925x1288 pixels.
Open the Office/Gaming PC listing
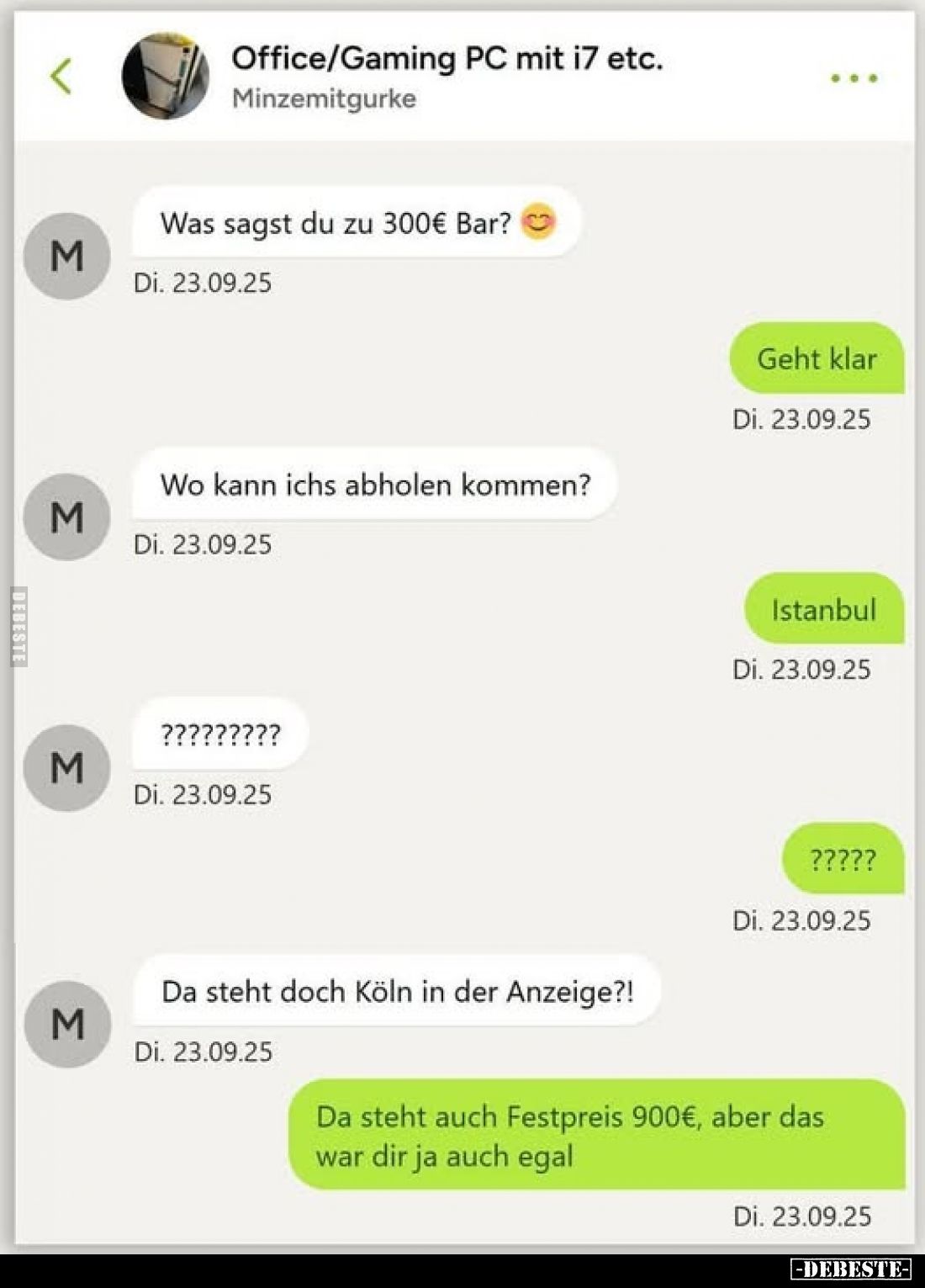coord(447,59)
